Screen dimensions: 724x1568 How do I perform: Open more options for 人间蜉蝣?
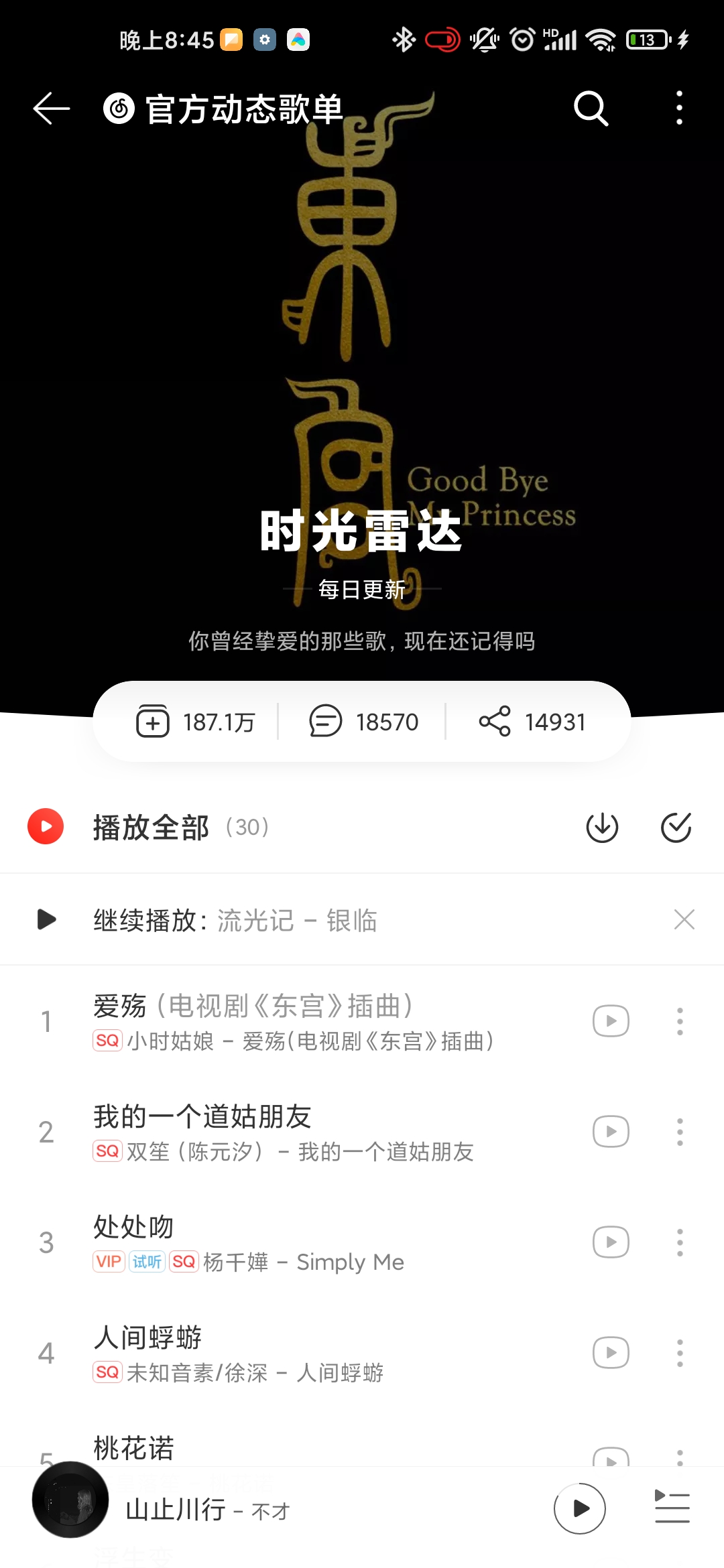pos(680,1353)
